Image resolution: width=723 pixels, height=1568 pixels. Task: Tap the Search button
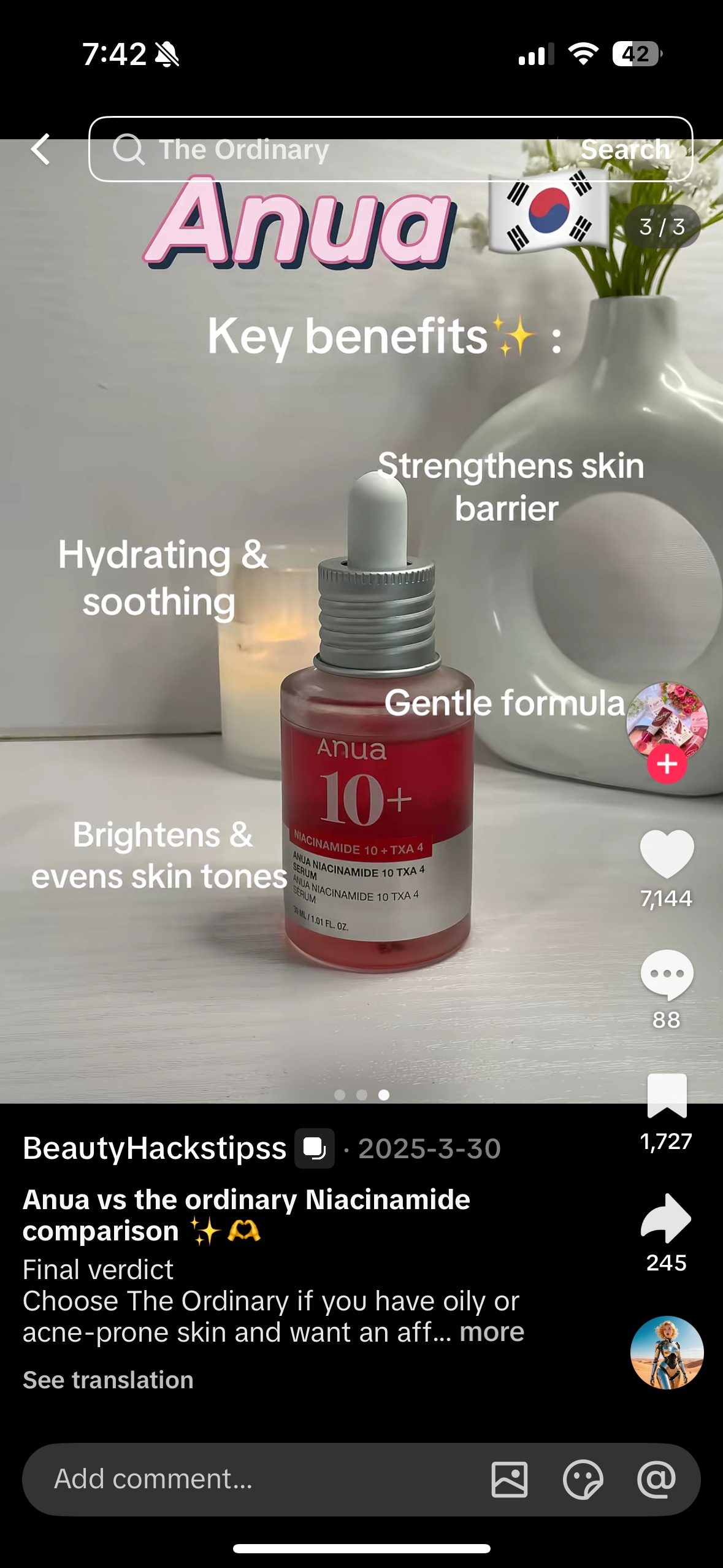(x=625, y=149)
